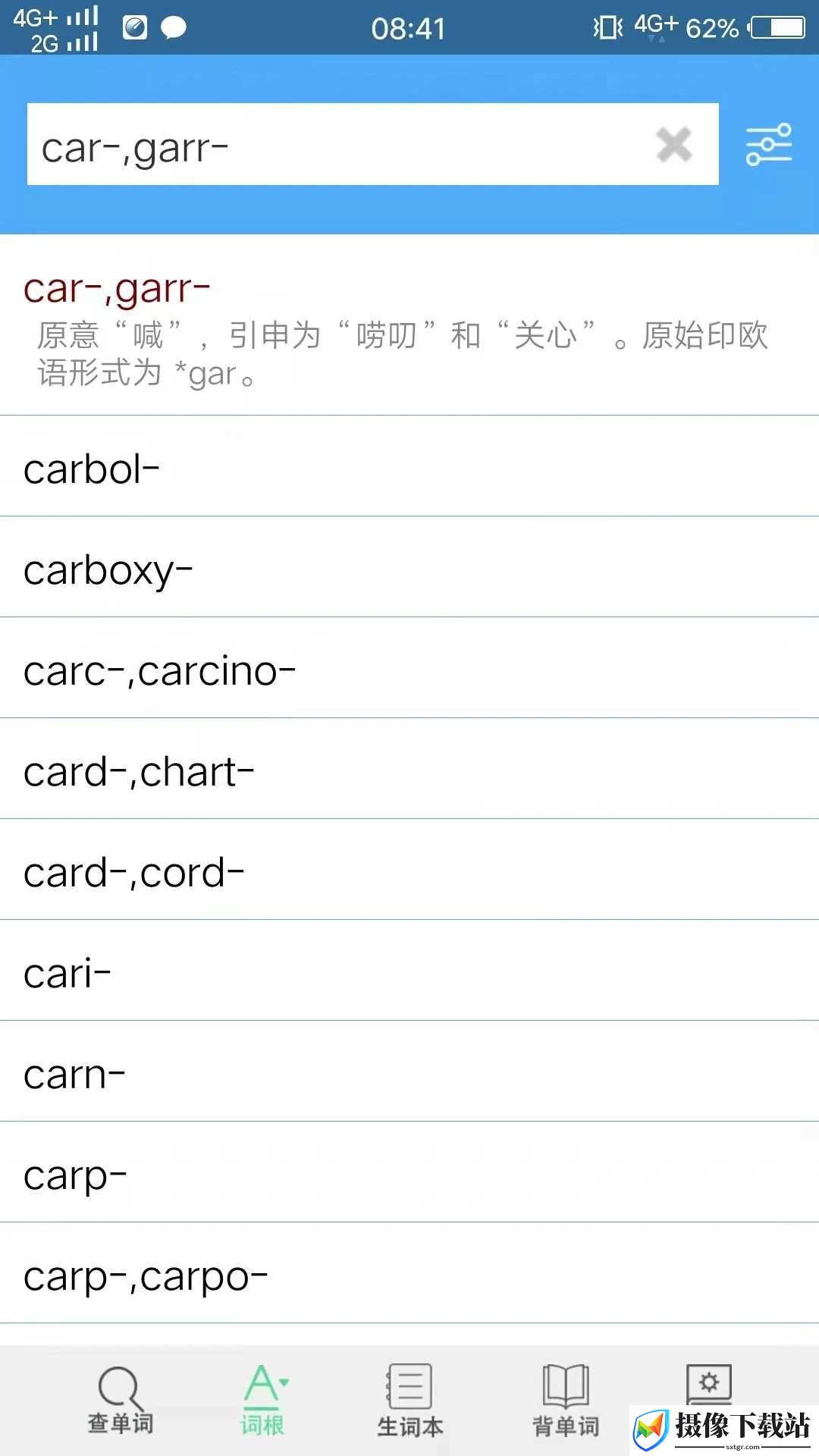Go to the 词根 tab
The image size is (819, 1456).
point(264,1401)
